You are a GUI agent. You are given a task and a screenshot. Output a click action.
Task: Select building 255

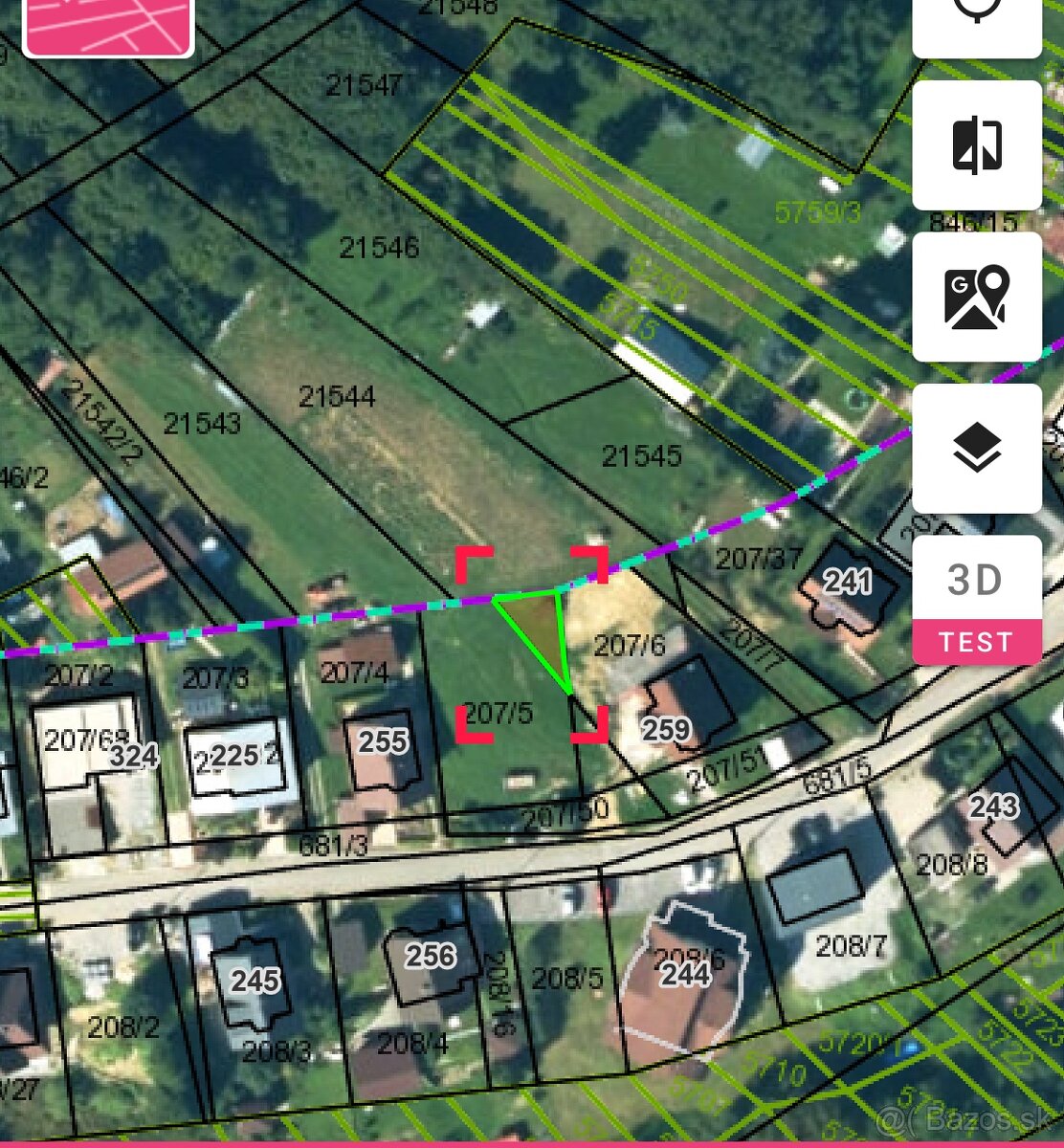tap(381, 741)
